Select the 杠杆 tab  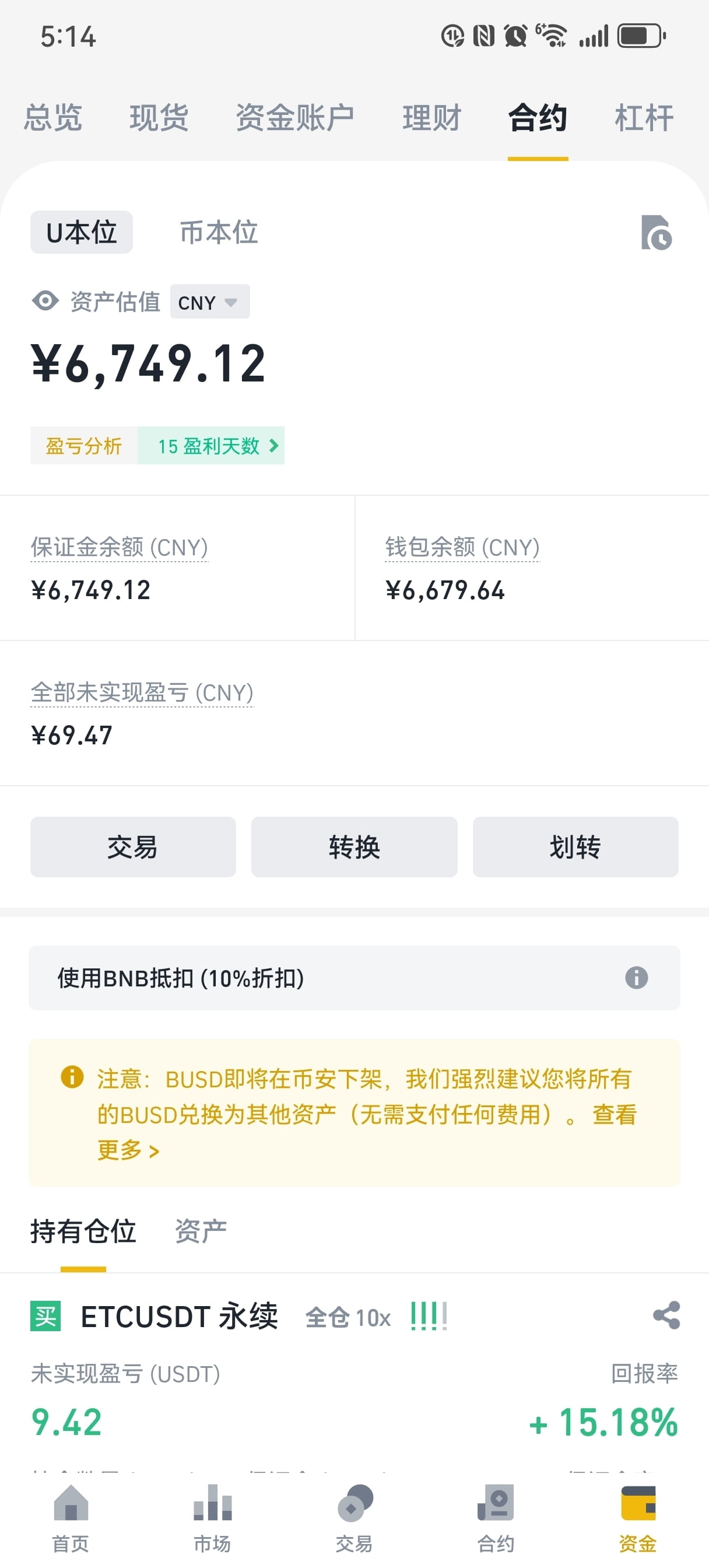(643, 117)
